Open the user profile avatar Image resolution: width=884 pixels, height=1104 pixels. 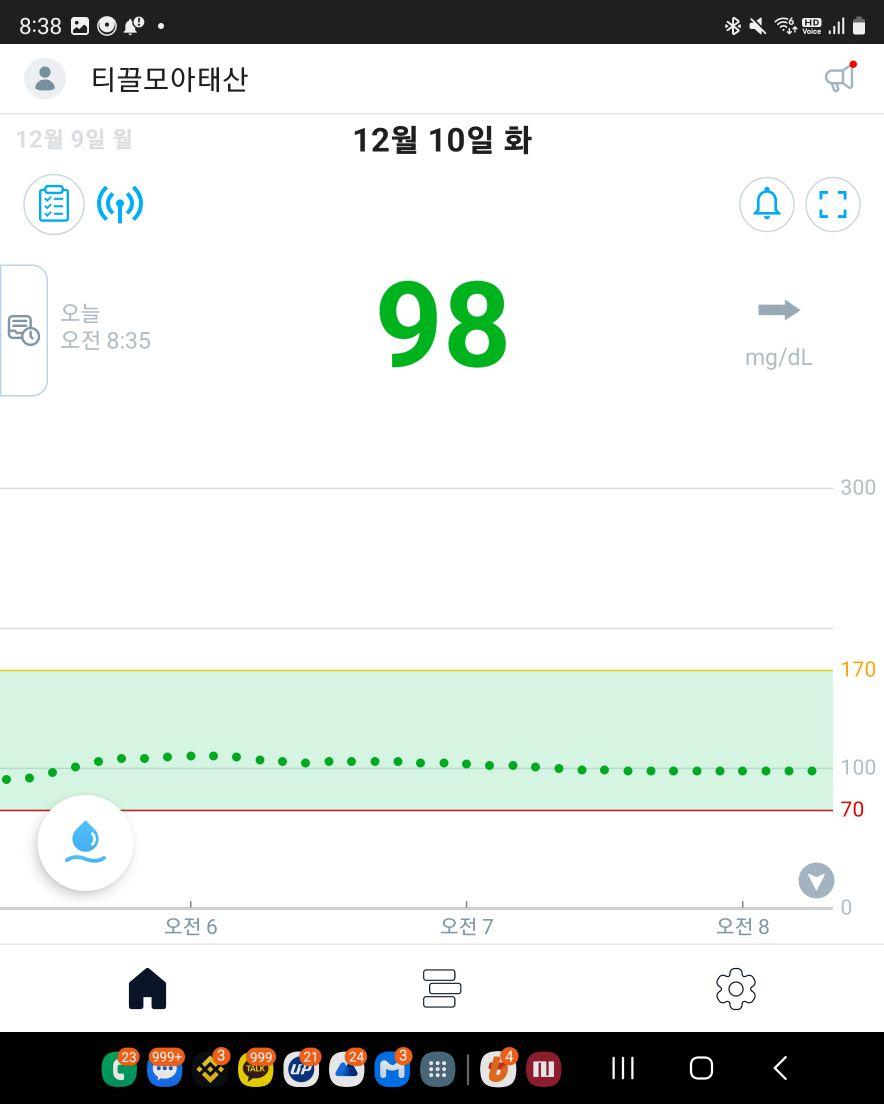tap(45, 79)
